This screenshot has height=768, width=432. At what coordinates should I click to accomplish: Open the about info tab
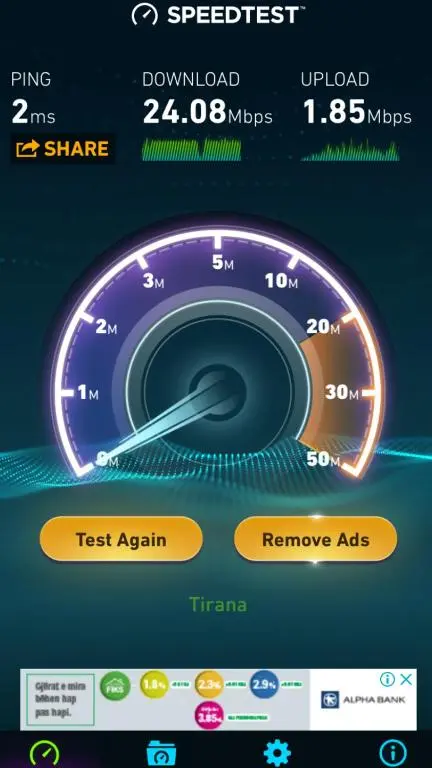(393, 753)
